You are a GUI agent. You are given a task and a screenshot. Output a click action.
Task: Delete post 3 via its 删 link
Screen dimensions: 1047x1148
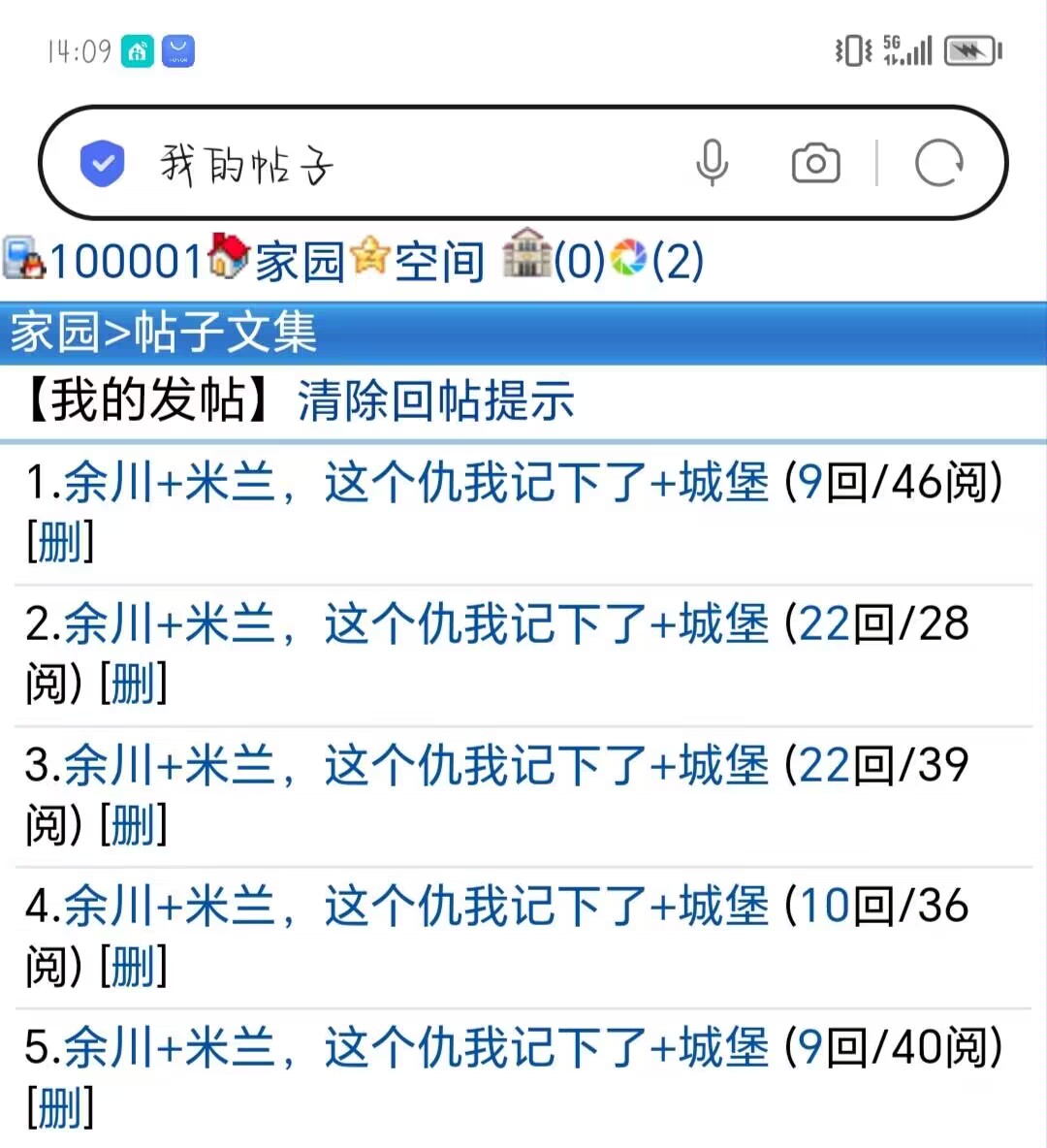tap(134, 824)
